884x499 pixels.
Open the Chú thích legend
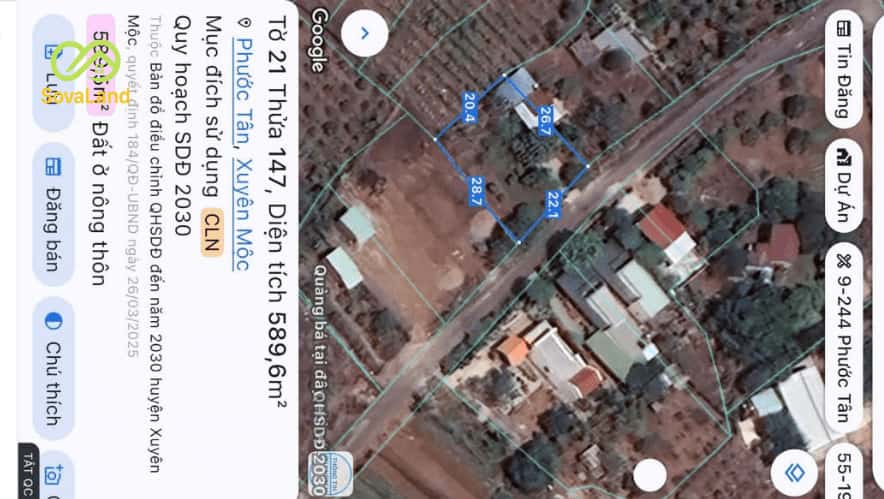[x=53, y=363]
